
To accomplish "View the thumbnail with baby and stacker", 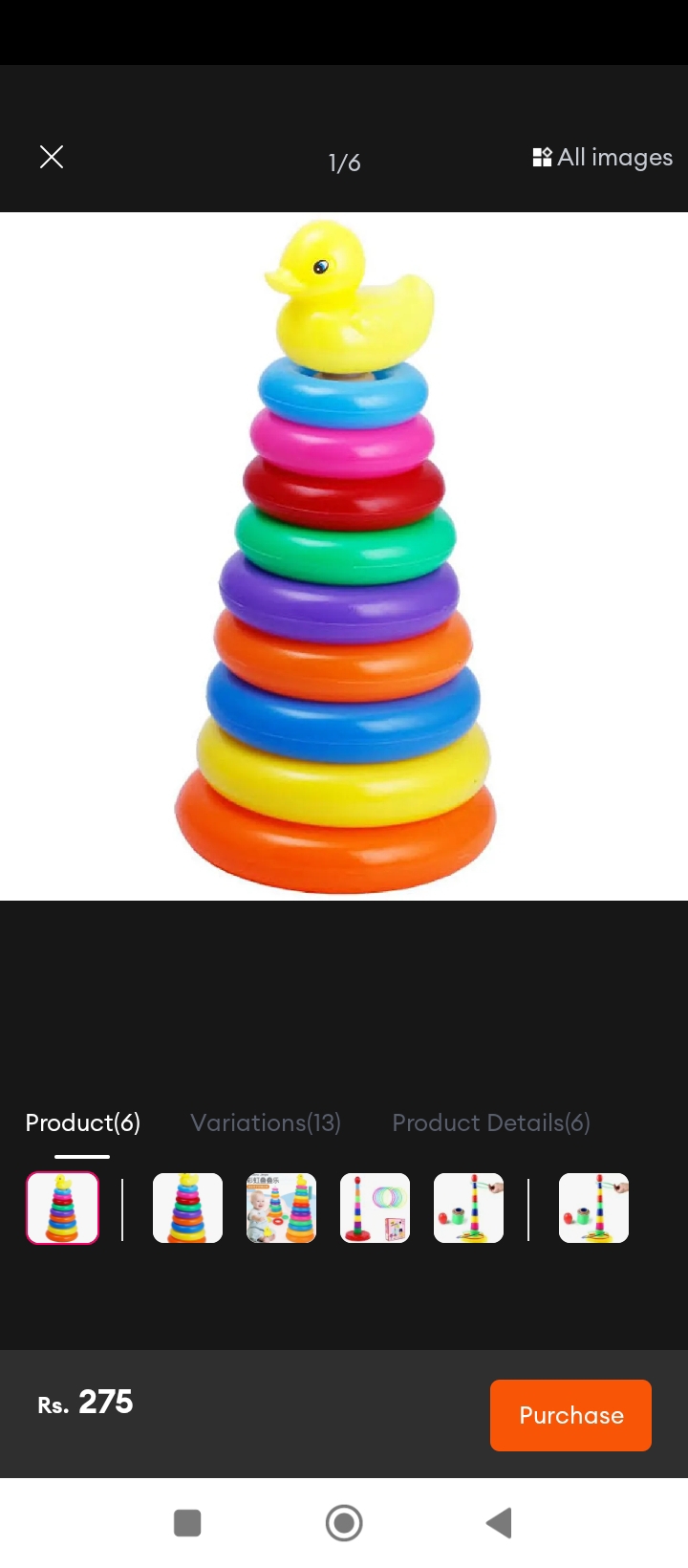I will click(x=281, y=1208).
